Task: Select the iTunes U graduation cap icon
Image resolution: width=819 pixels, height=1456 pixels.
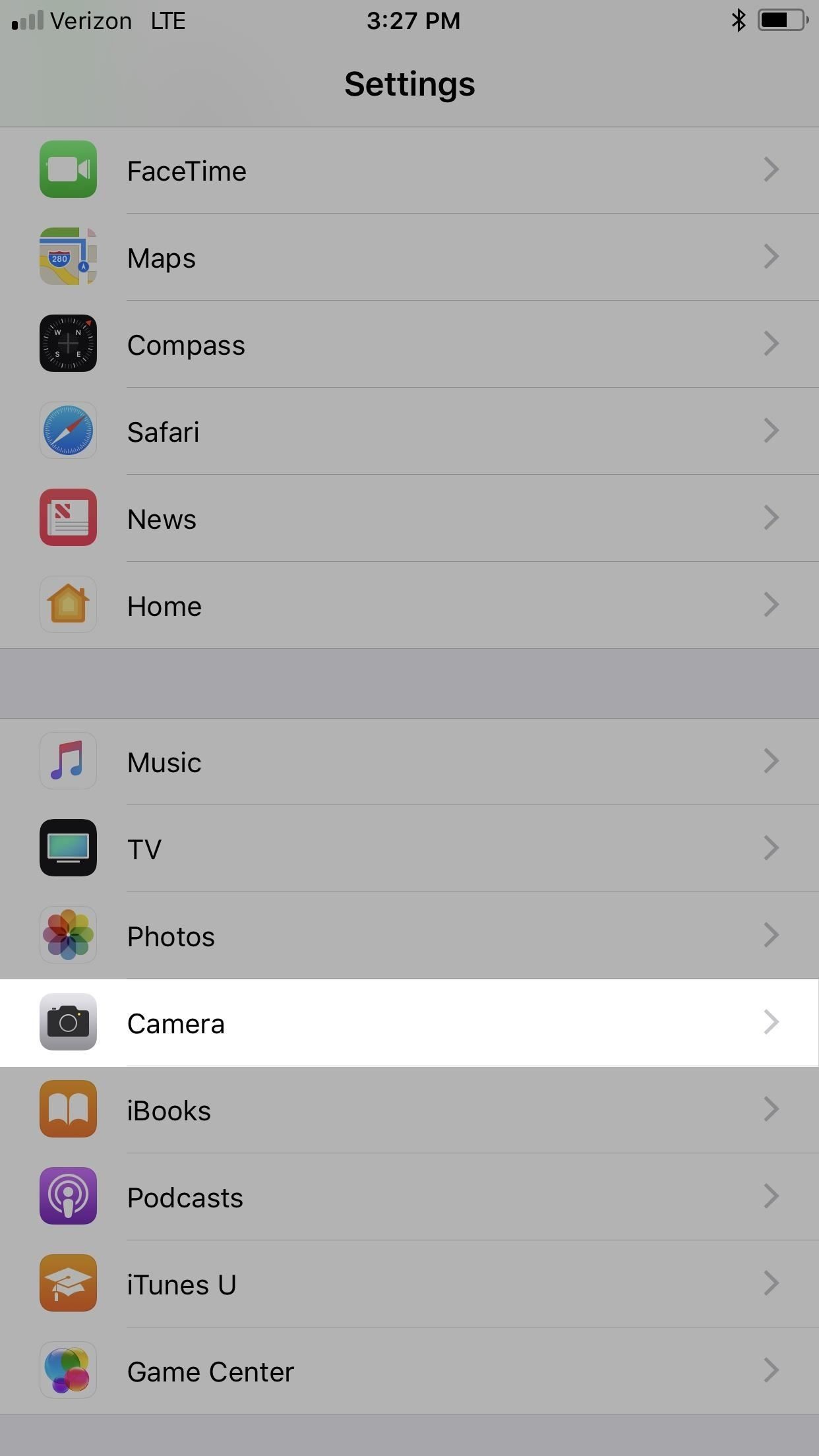Action: [x=68, y=1283]
